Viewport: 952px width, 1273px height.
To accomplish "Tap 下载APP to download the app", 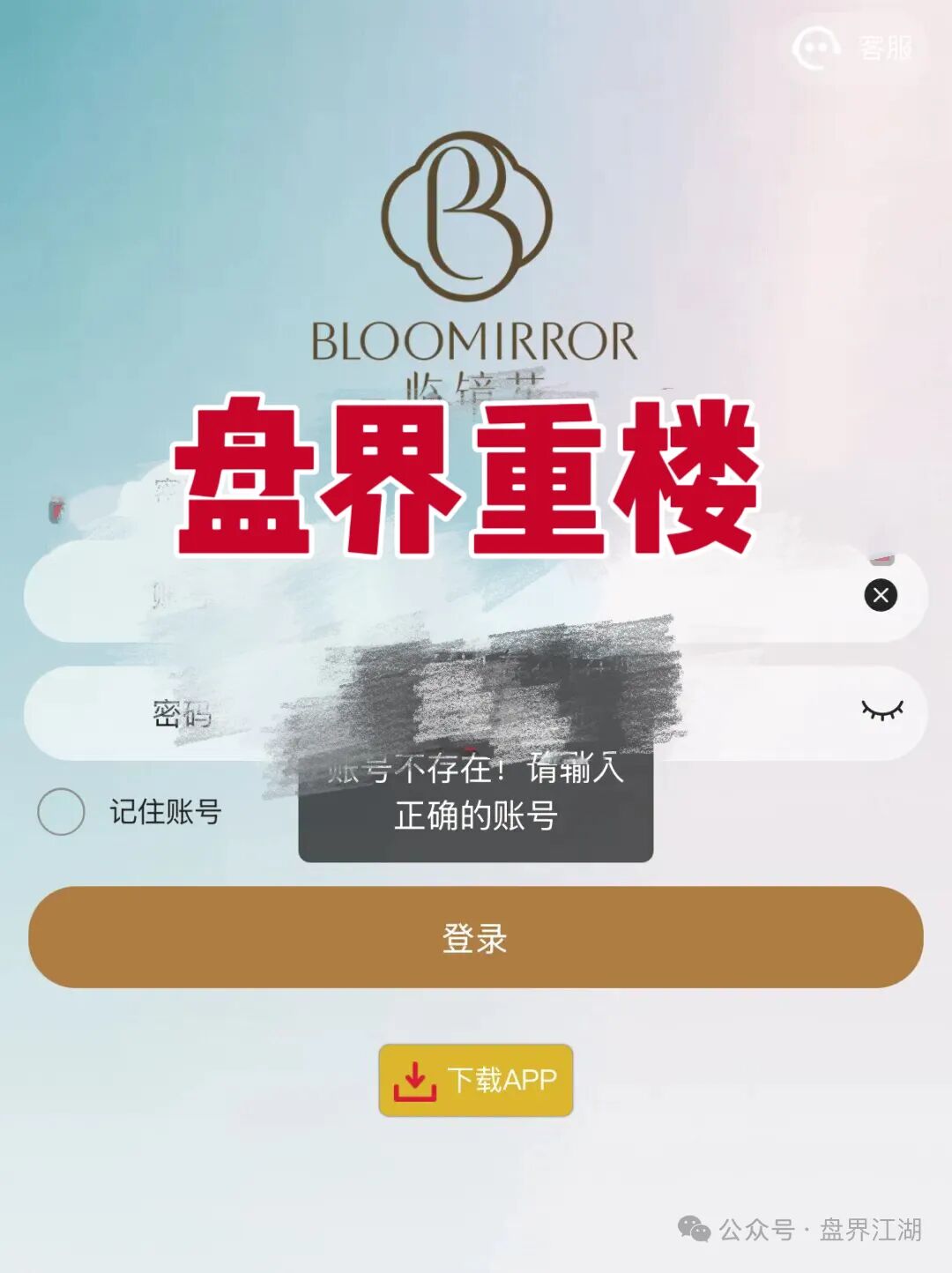I will tap(476, 1080).
